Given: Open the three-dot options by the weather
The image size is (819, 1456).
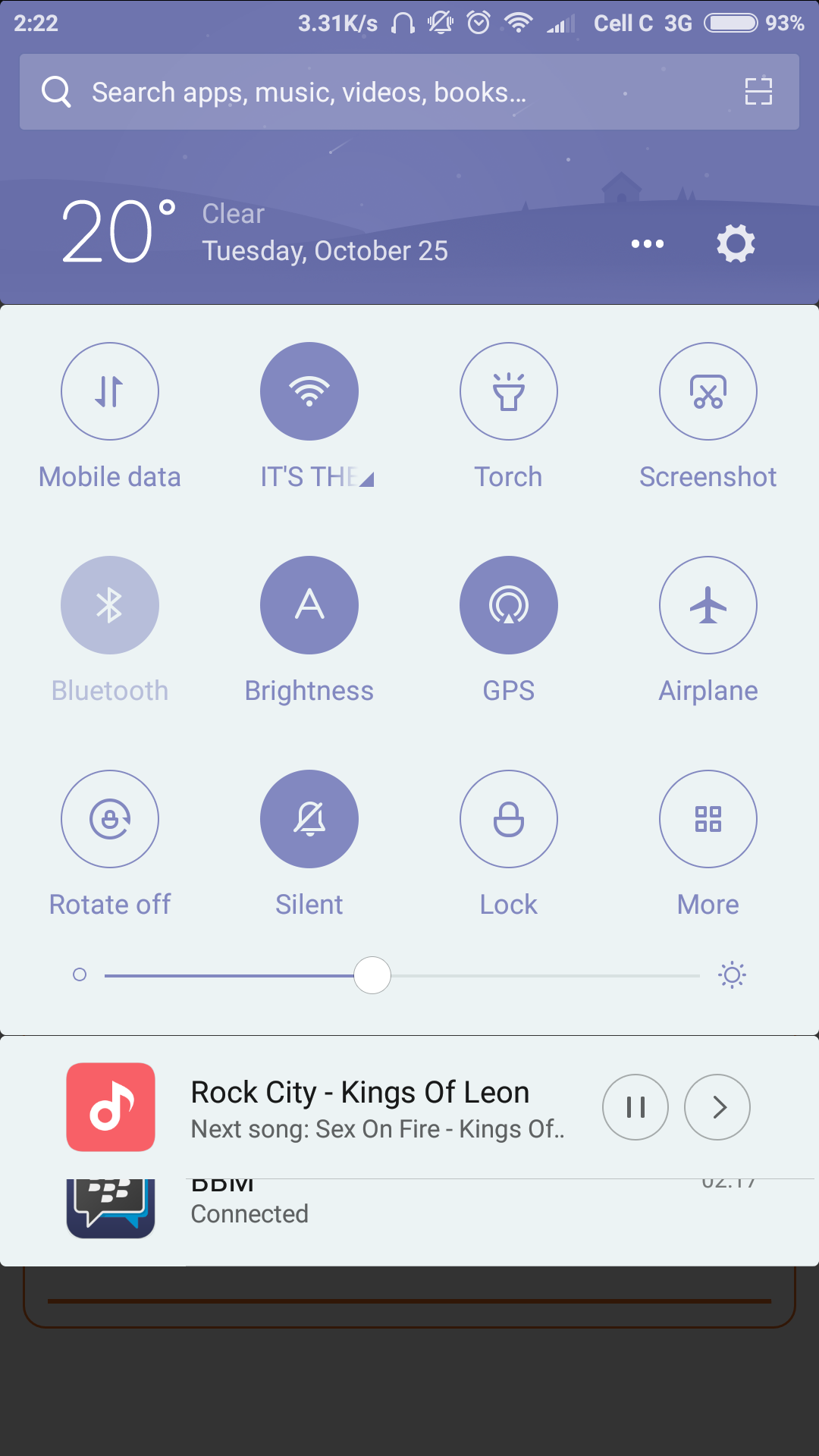Looking at the screenshot, I should (x=648, y=243).
